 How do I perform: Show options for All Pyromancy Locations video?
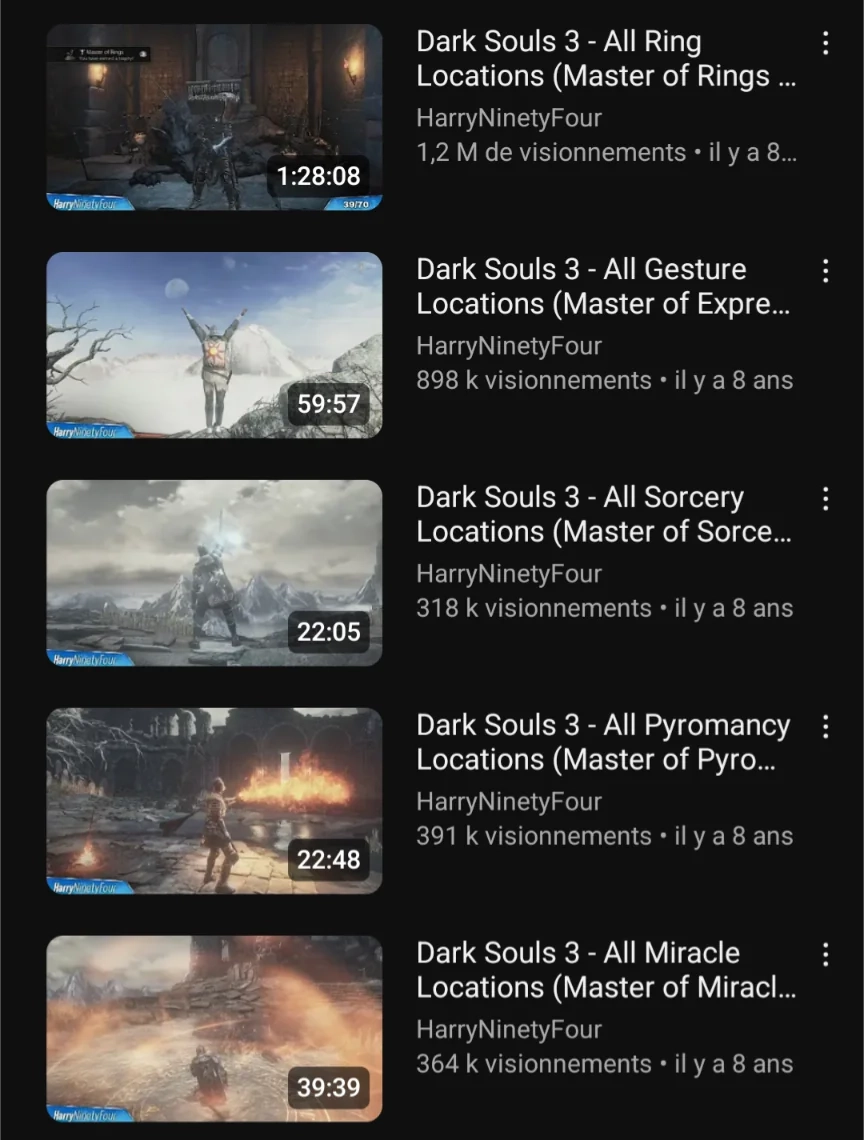pos(825,727)
